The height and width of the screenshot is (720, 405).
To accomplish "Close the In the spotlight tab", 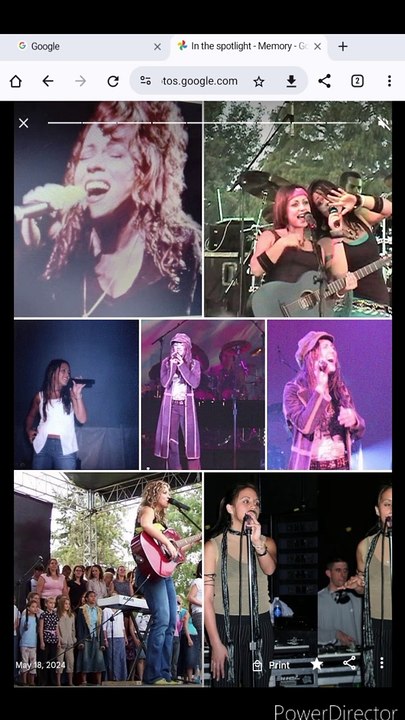I will point(317,46).
